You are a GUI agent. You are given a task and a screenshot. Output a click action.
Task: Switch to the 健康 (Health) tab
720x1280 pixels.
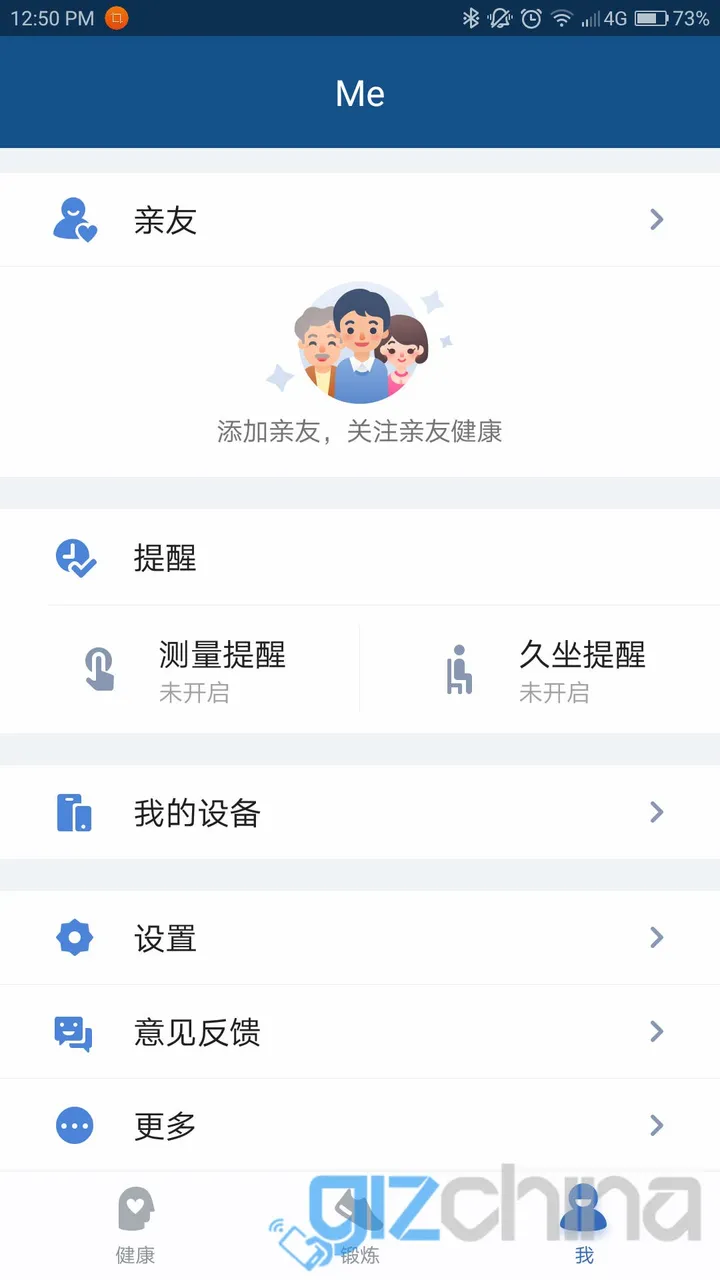[136, 1226]
